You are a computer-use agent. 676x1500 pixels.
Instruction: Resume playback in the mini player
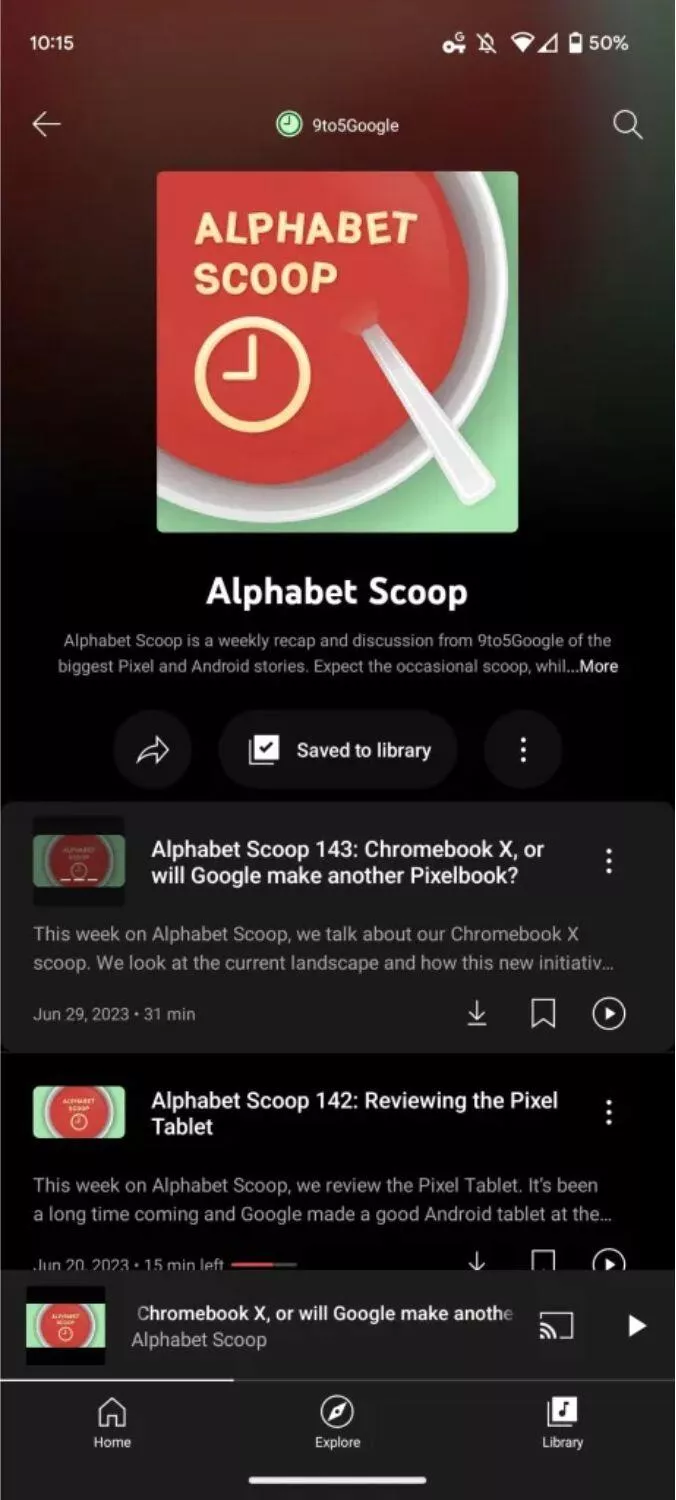point(636,1325)
